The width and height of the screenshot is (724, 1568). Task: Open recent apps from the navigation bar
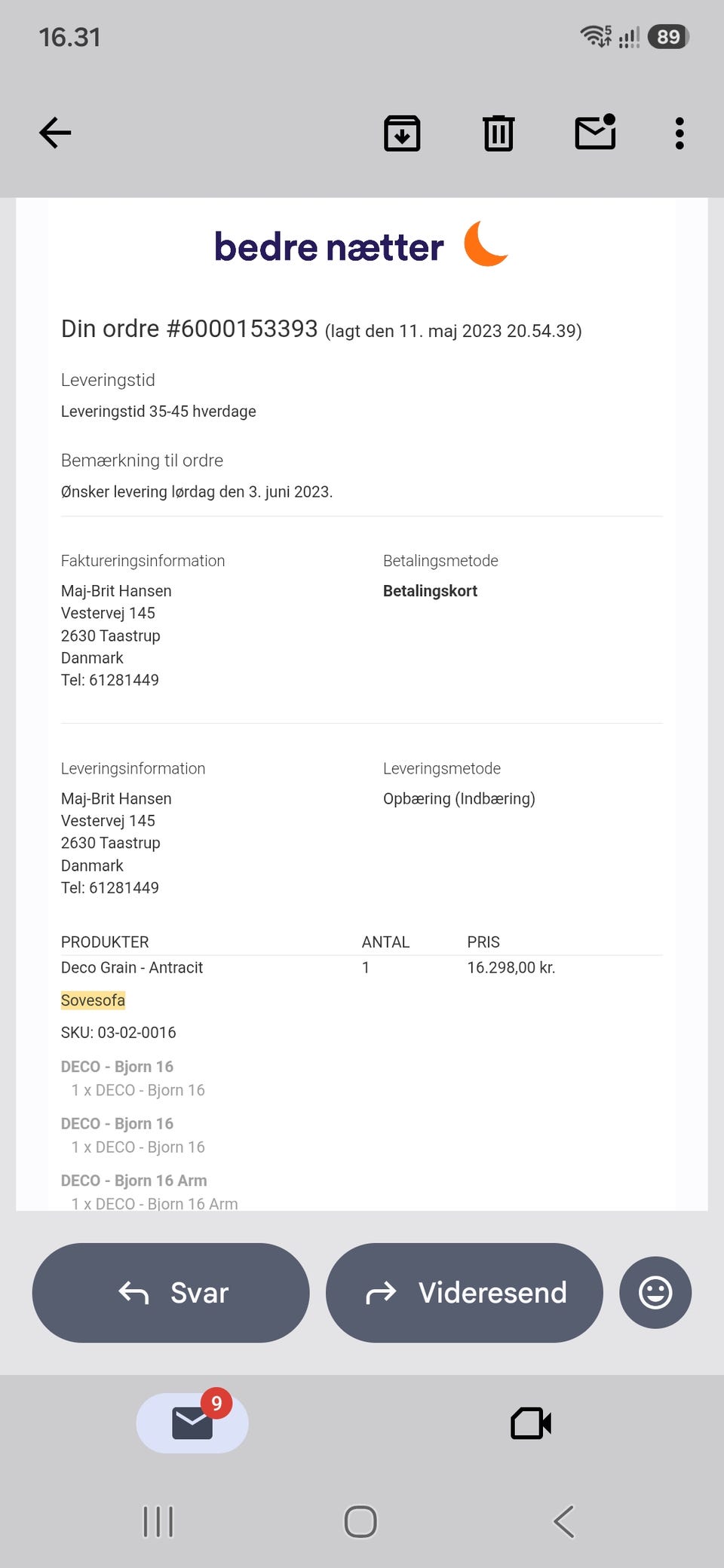pyautogui.click(x=158, y=1521)
